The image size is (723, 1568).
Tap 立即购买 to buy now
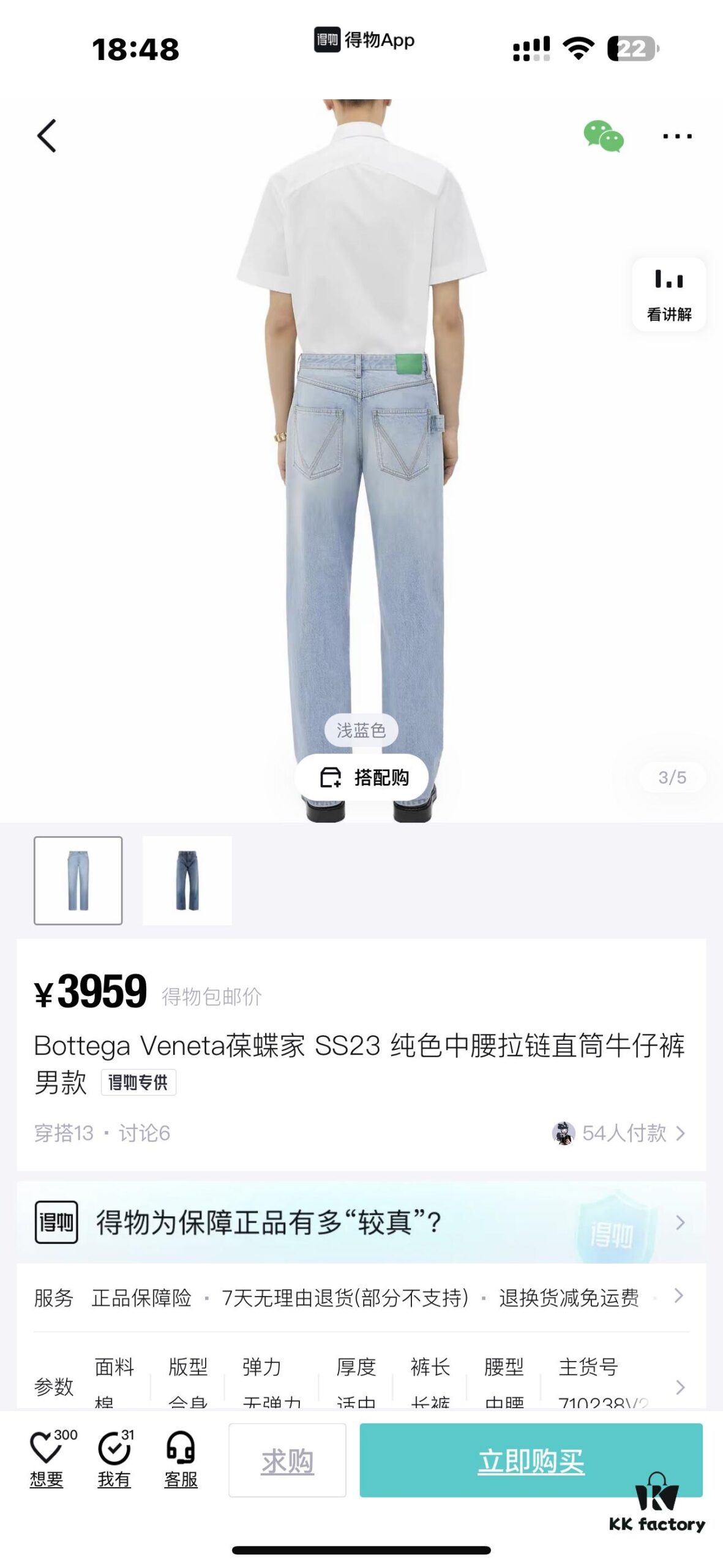coord(531,1461)
